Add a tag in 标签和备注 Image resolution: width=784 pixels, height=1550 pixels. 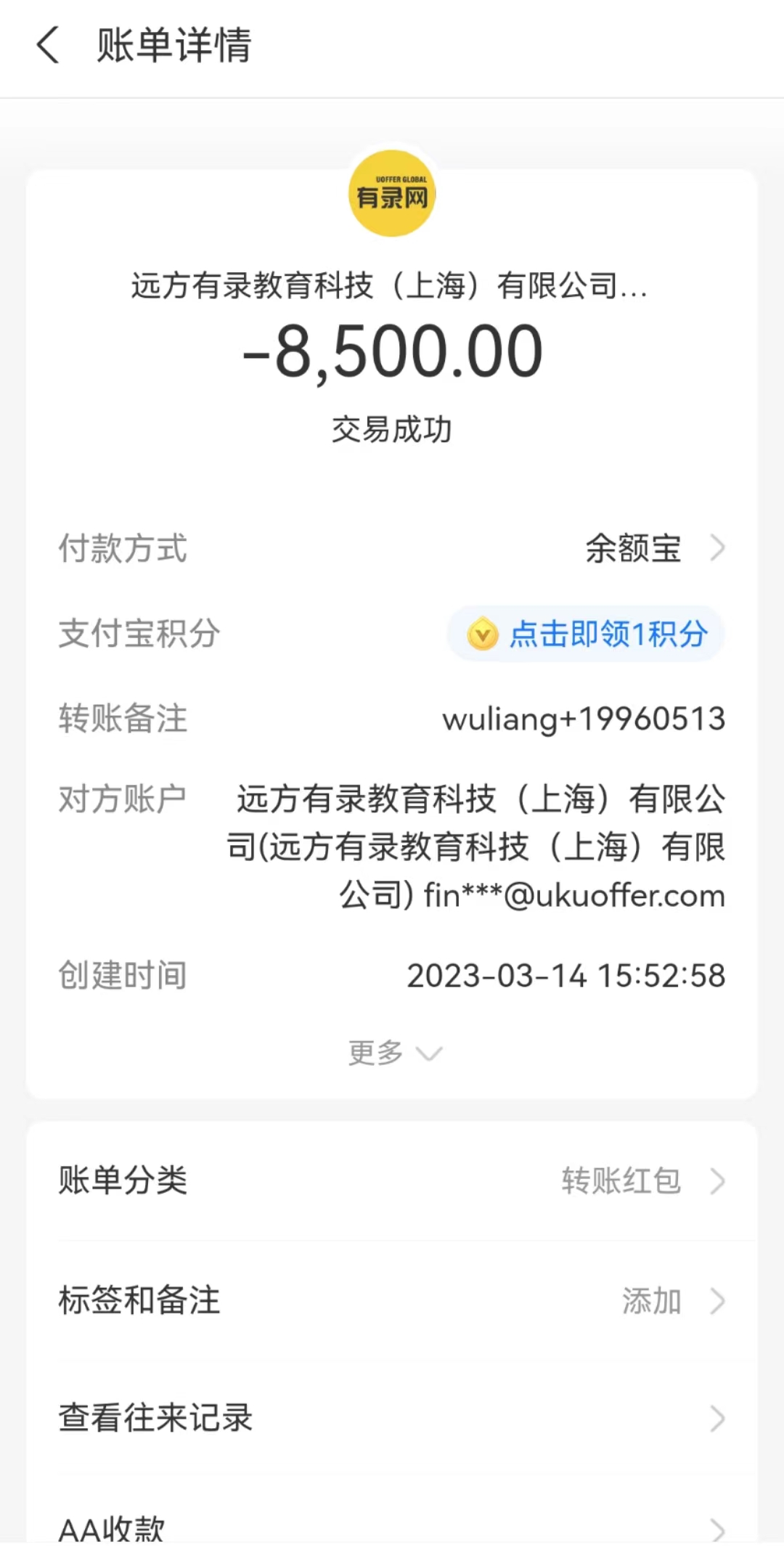[392, 1300]
